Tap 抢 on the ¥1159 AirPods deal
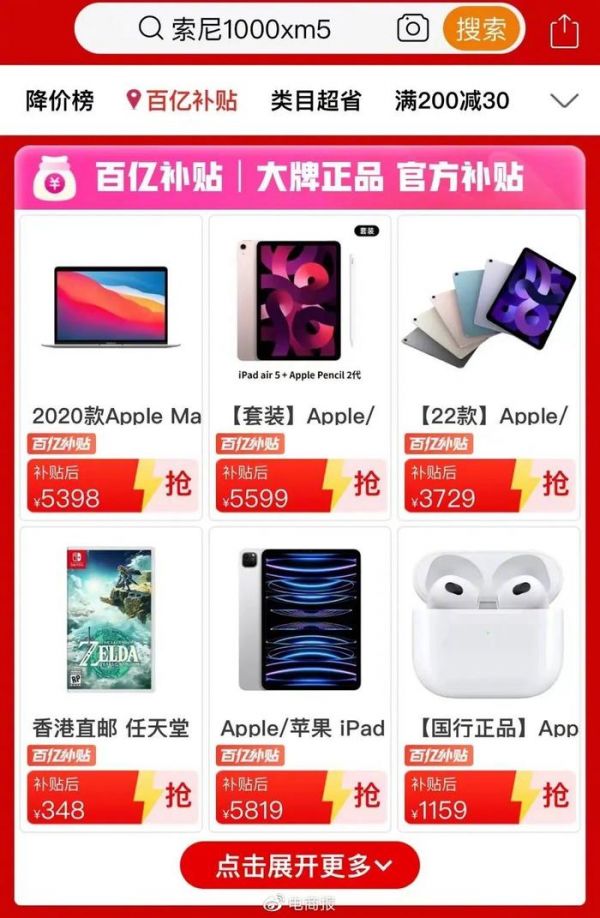Image resolution: width=600 pixels, height=918 pixels. (555, 797)
